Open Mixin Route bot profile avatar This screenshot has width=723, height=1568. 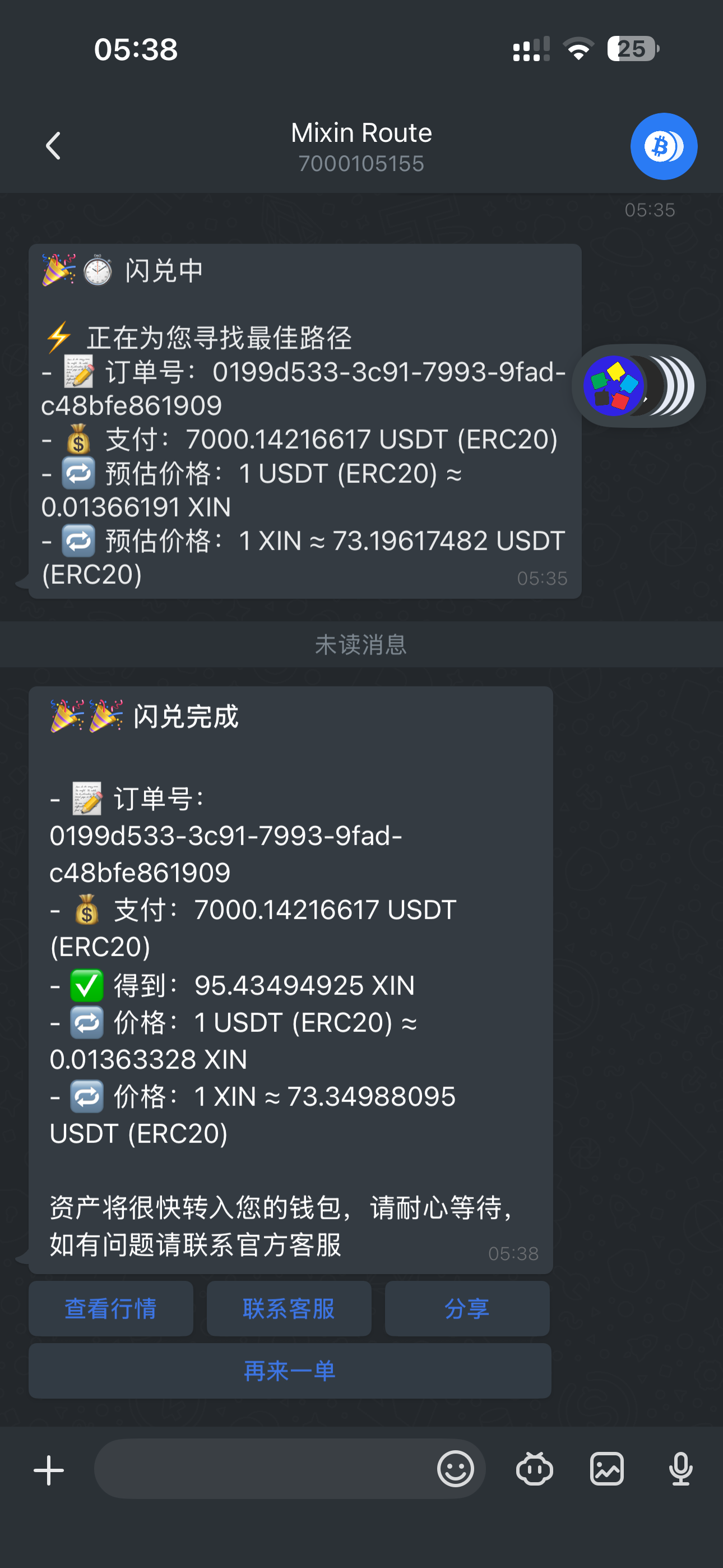point(664,146)
